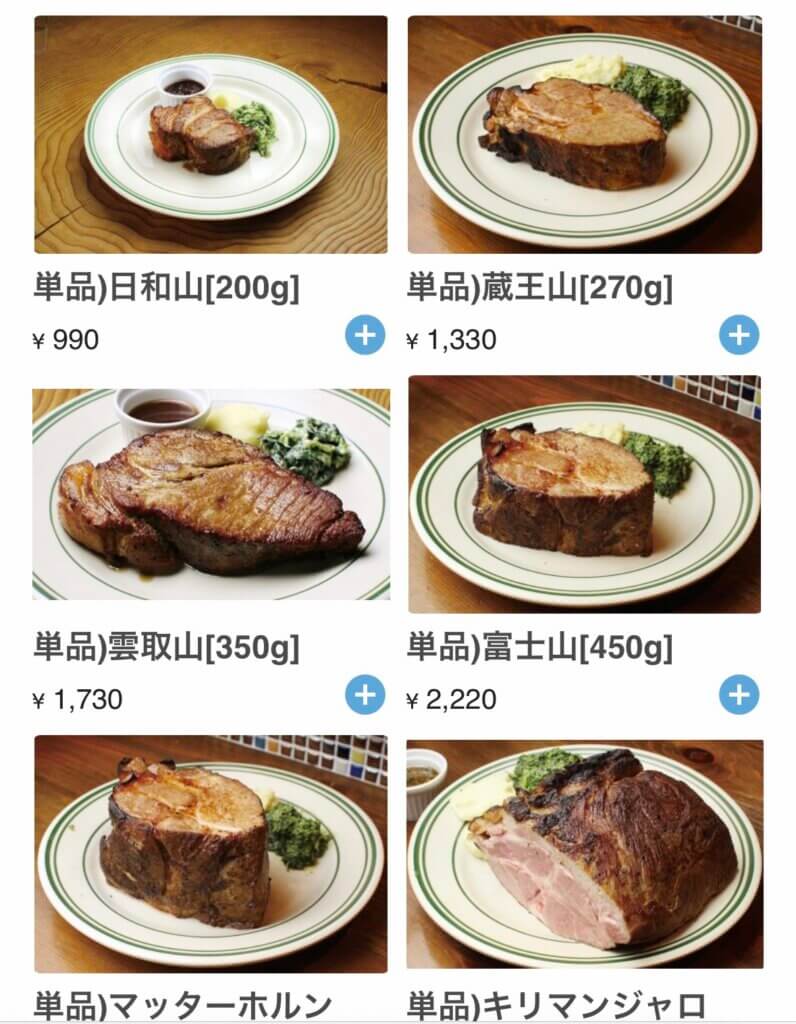
Task: Add 富士山[450g] to the order
Action: pyautogui.click(x=739, y=694)
